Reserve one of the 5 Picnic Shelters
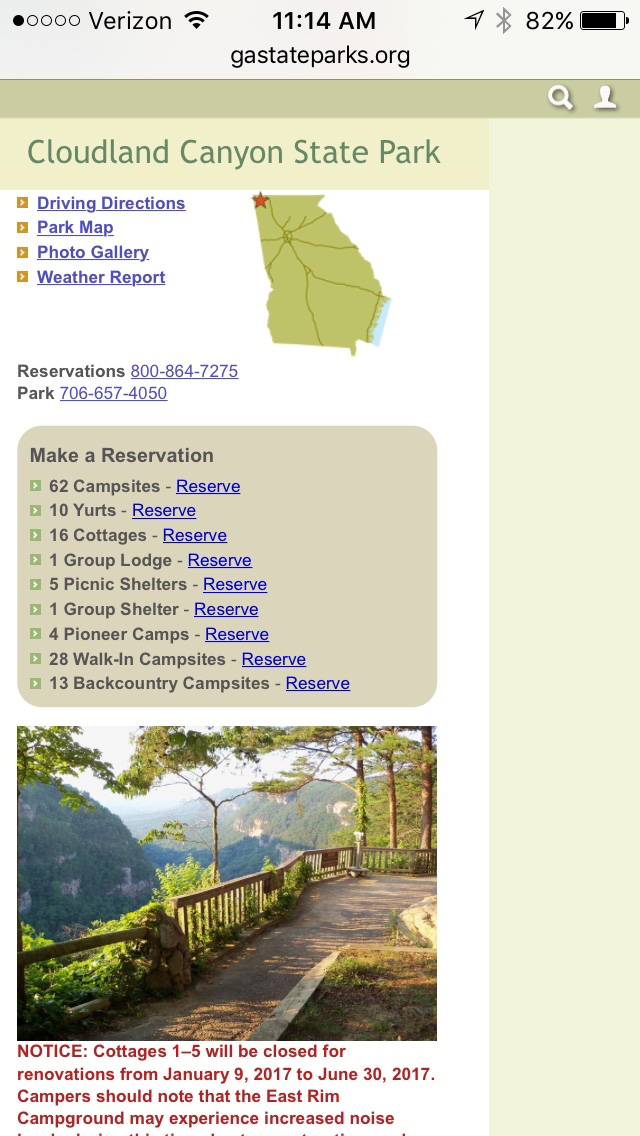This screenshot has height=1136, width=640. (x=235, y=584)
